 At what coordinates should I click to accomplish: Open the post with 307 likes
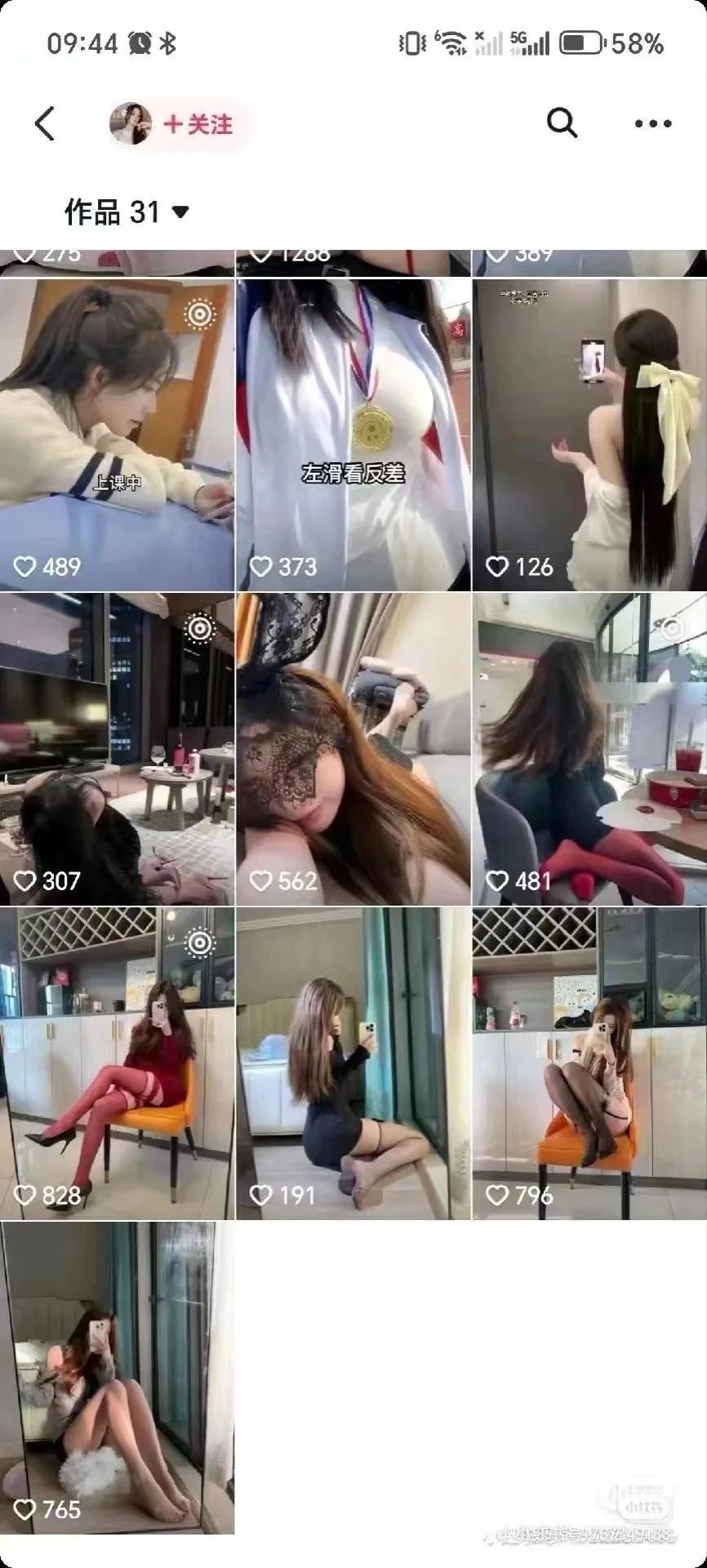click(117, 750)
